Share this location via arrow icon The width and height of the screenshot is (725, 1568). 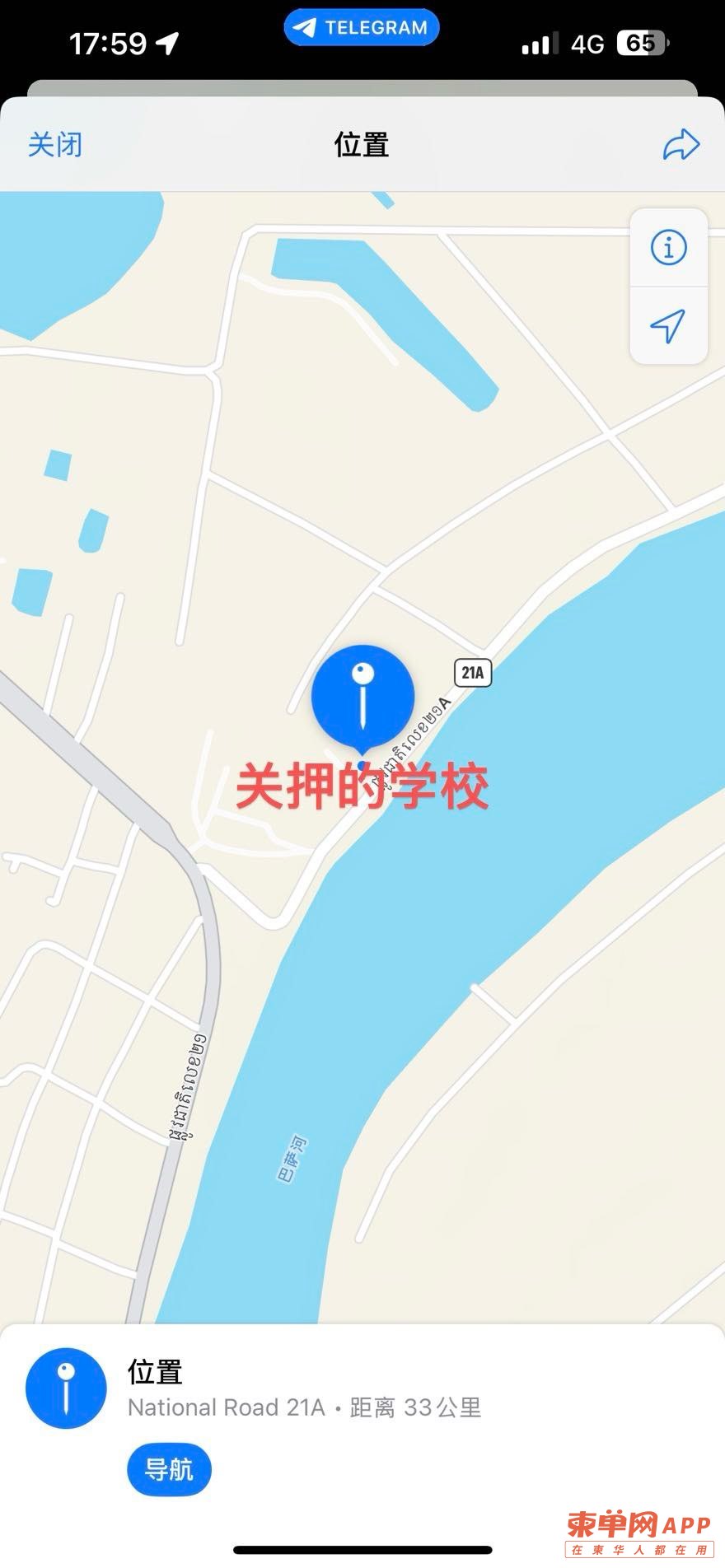(x=681, y=145)
